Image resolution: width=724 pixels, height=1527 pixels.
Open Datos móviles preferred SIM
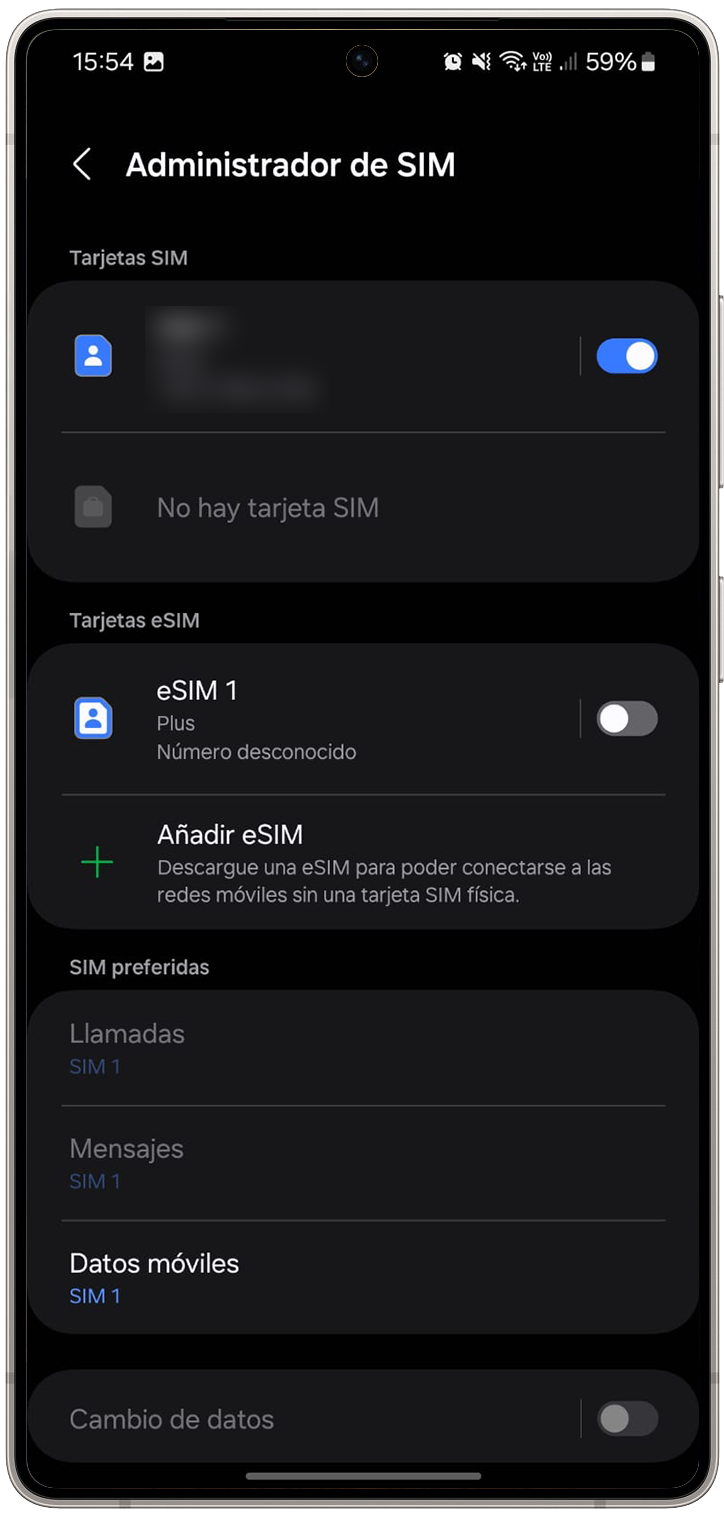click(x=363, y=1277)
